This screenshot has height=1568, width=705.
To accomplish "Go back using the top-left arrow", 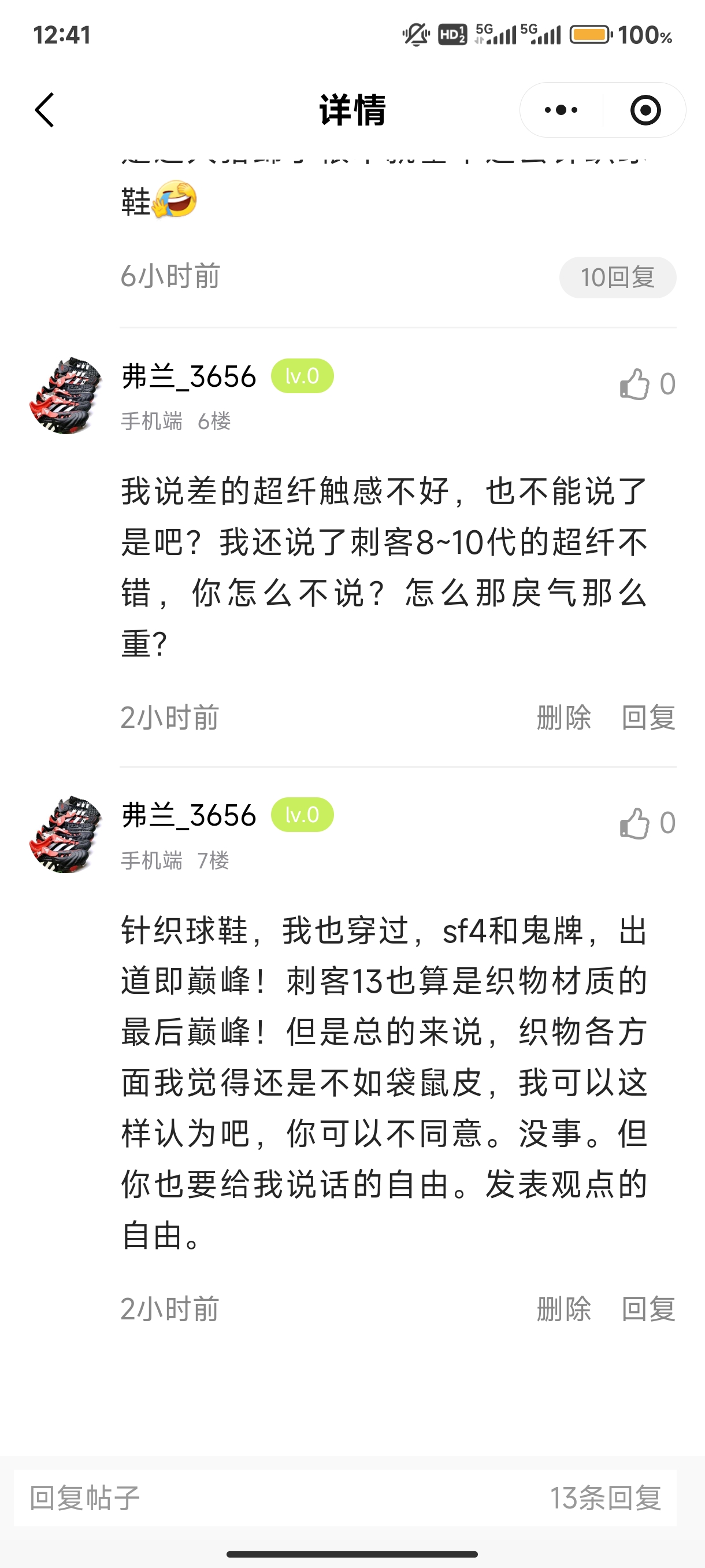I will pyautogui.click(x=45, y=110).
